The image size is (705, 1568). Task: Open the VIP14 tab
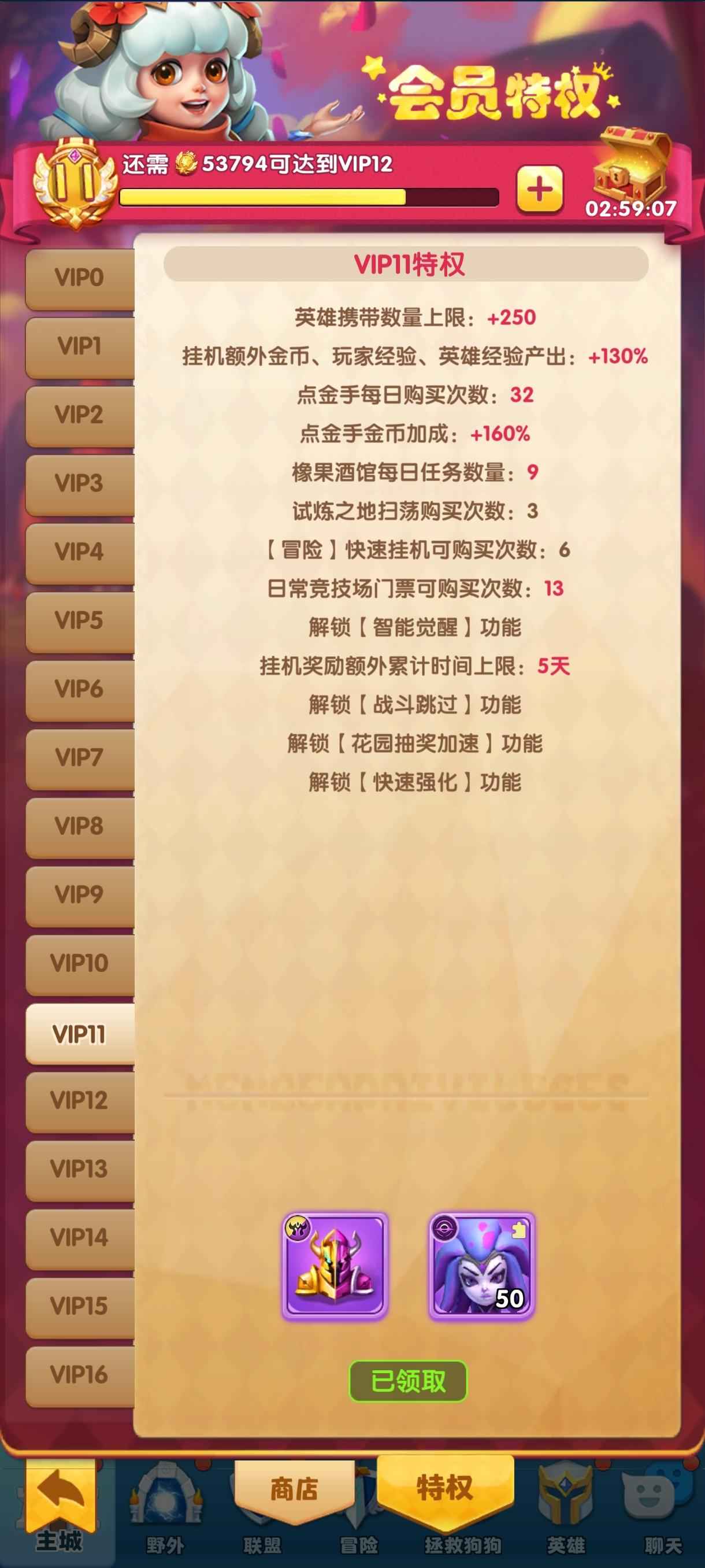(x=79, y=1238)
